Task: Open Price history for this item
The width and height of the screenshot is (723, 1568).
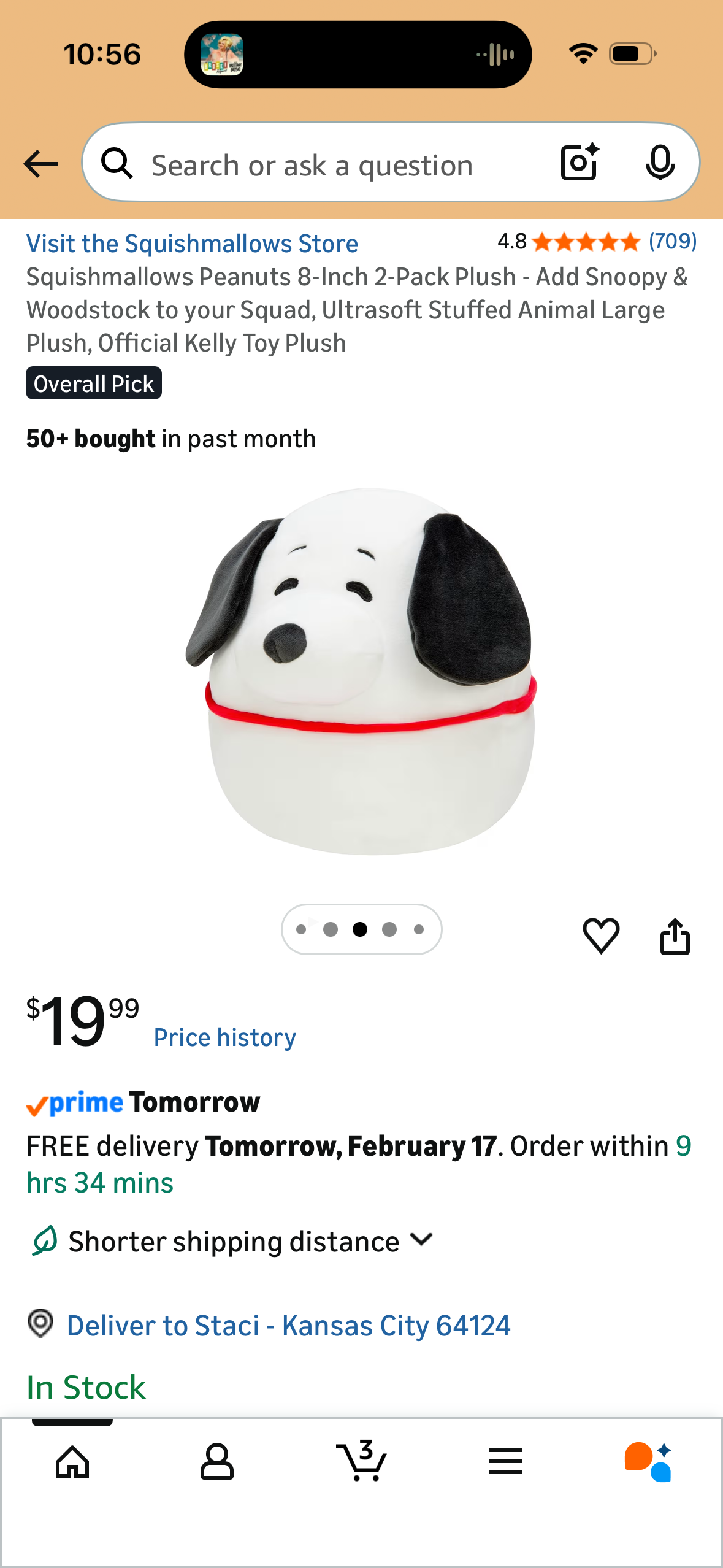Action: [224, 1036]
